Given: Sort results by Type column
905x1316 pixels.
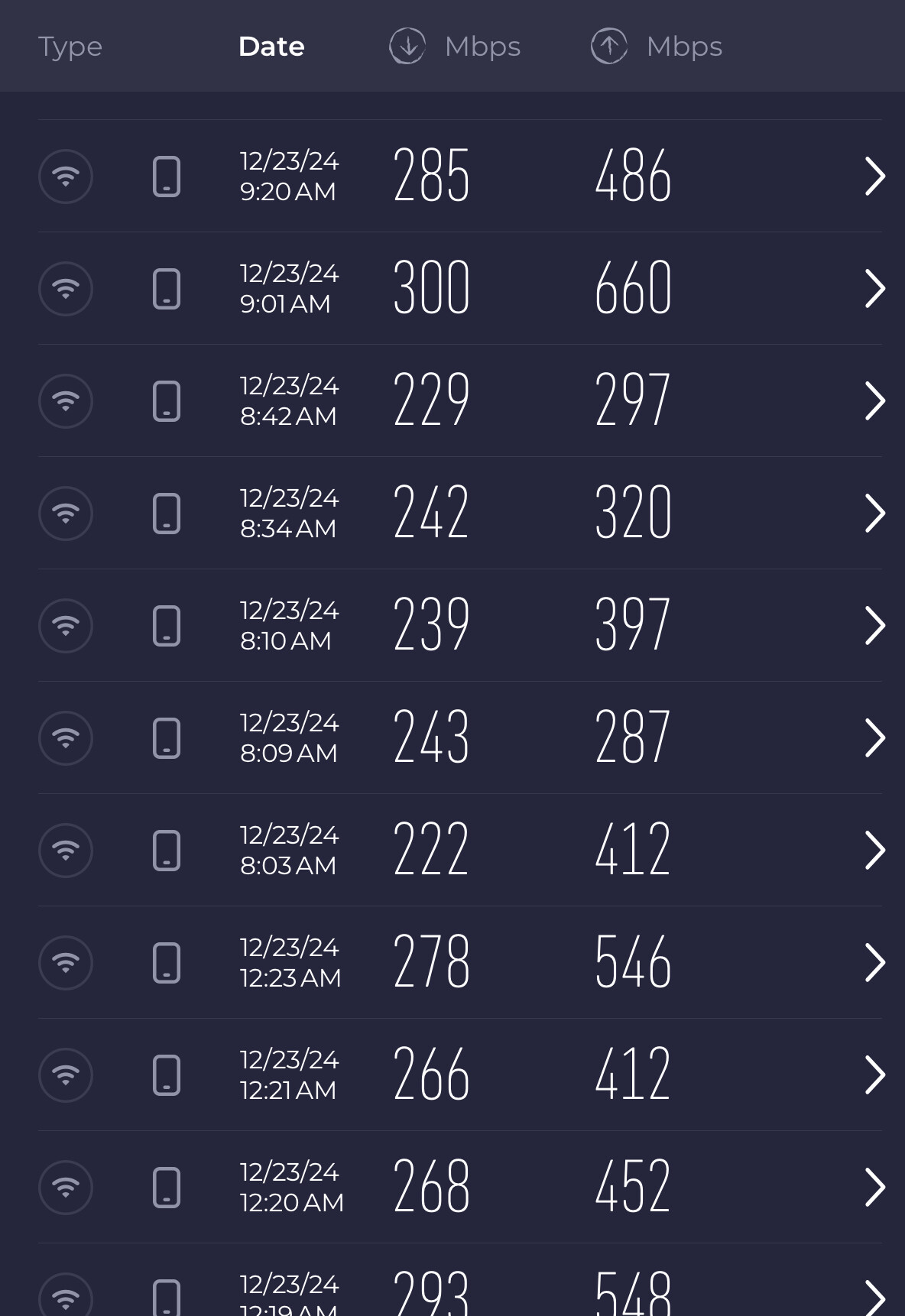Looking at the screenshot, I should click(x=70, y=47).
